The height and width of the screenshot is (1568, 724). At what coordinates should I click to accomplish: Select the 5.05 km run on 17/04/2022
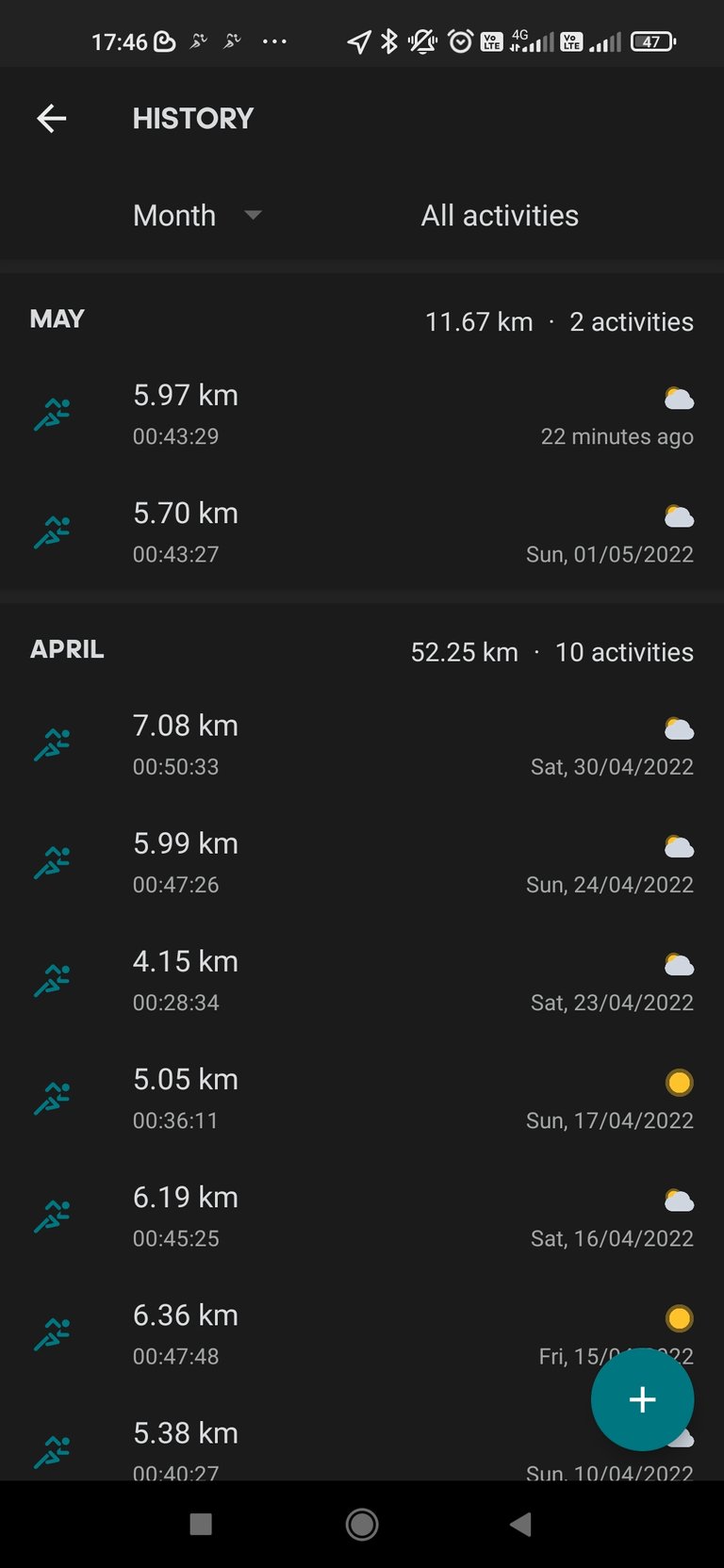point(362,1098)
